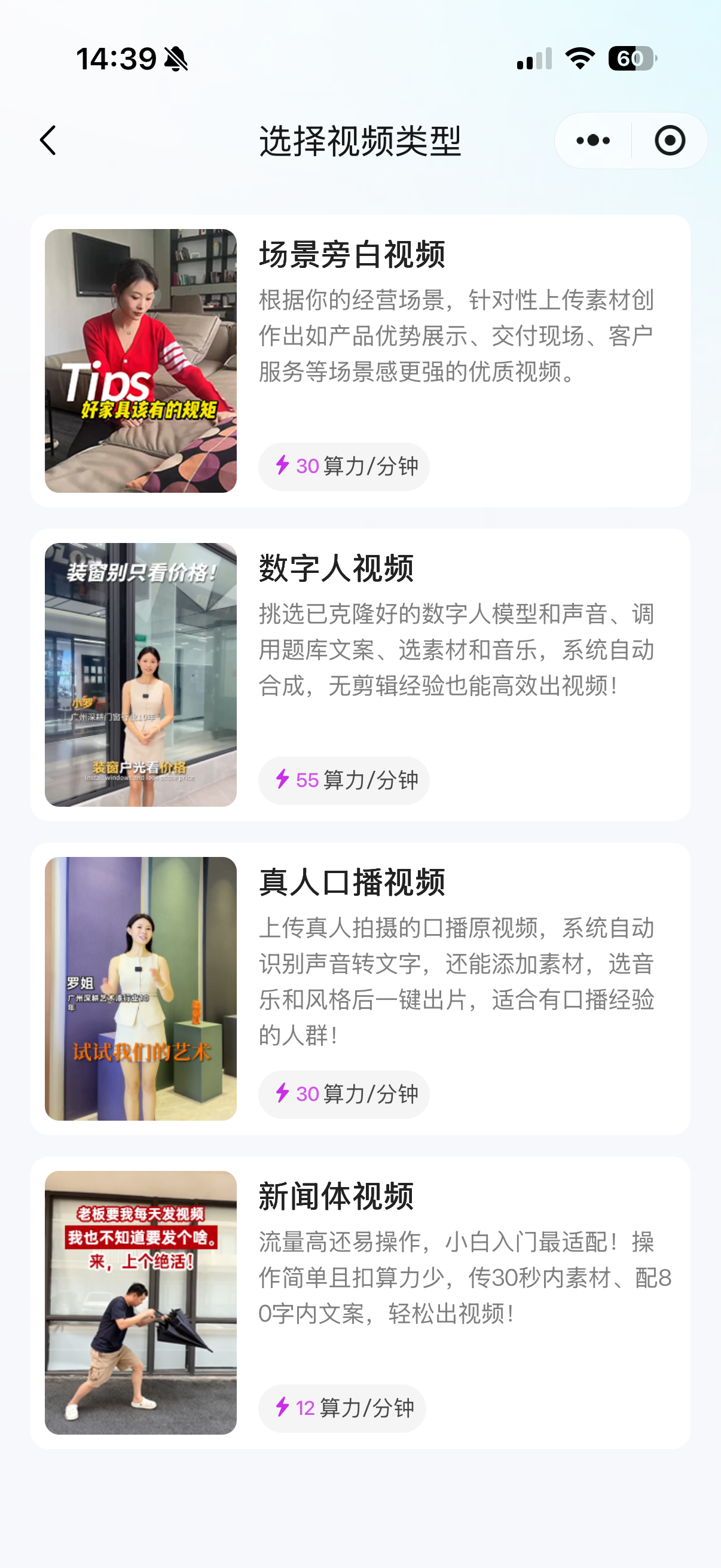The height and width of the screenshot is (1568, 721).
Task: Select the 场景旁白视频 video type
Action: (x=360, y=361)
